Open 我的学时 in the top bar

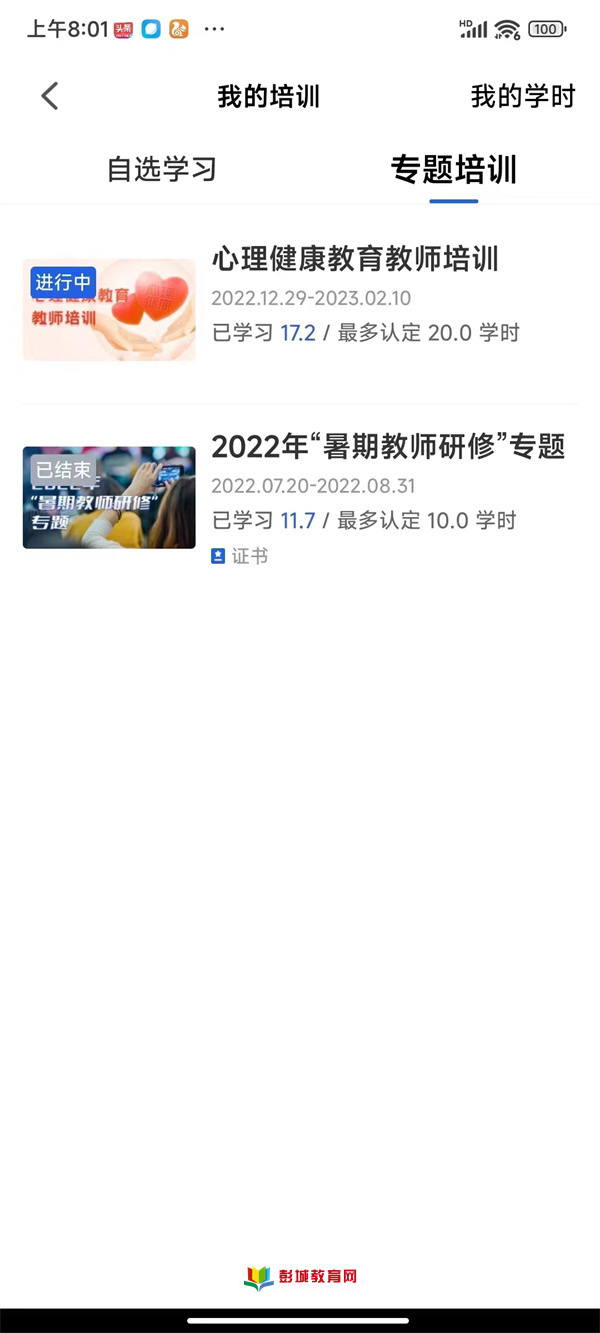[x=523, y=97]
